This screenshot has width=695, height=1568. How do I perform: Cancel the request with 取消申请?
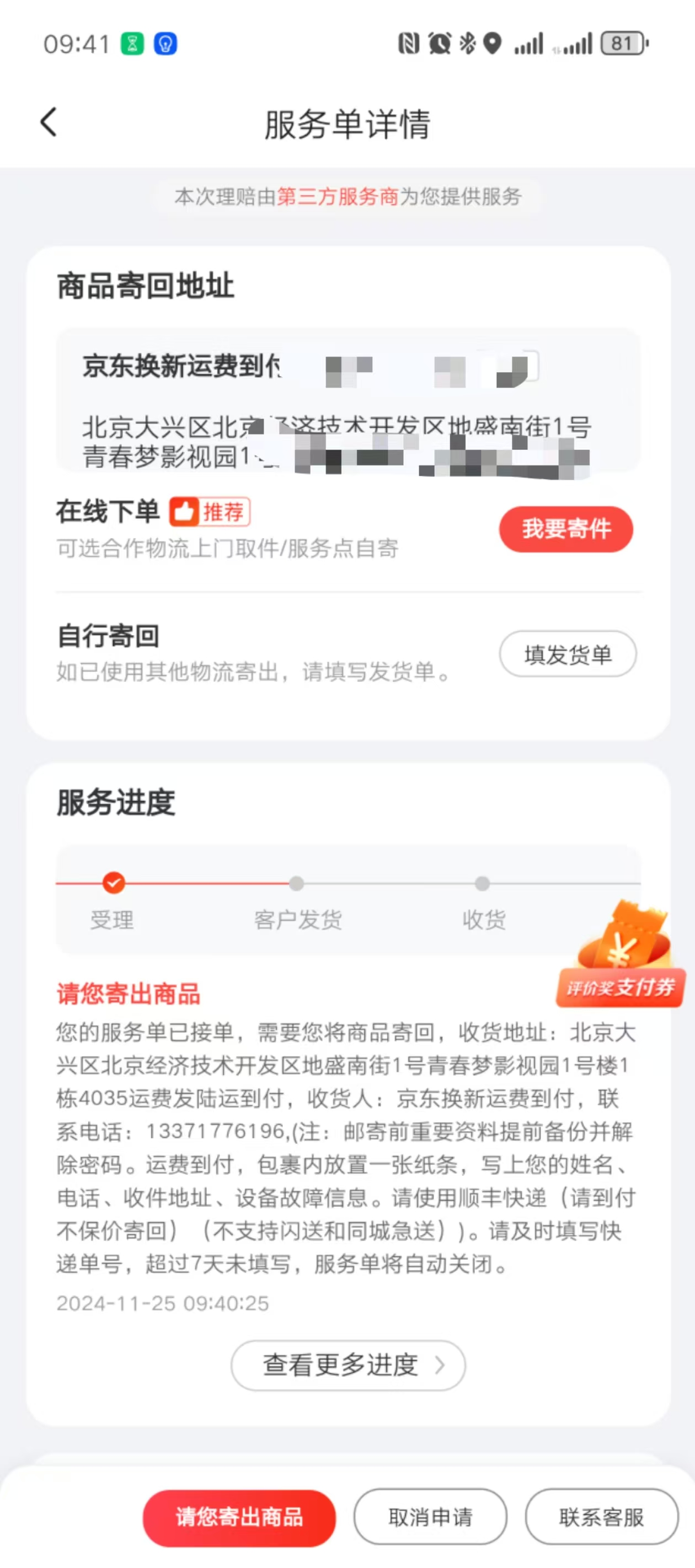pos(430,1517)
